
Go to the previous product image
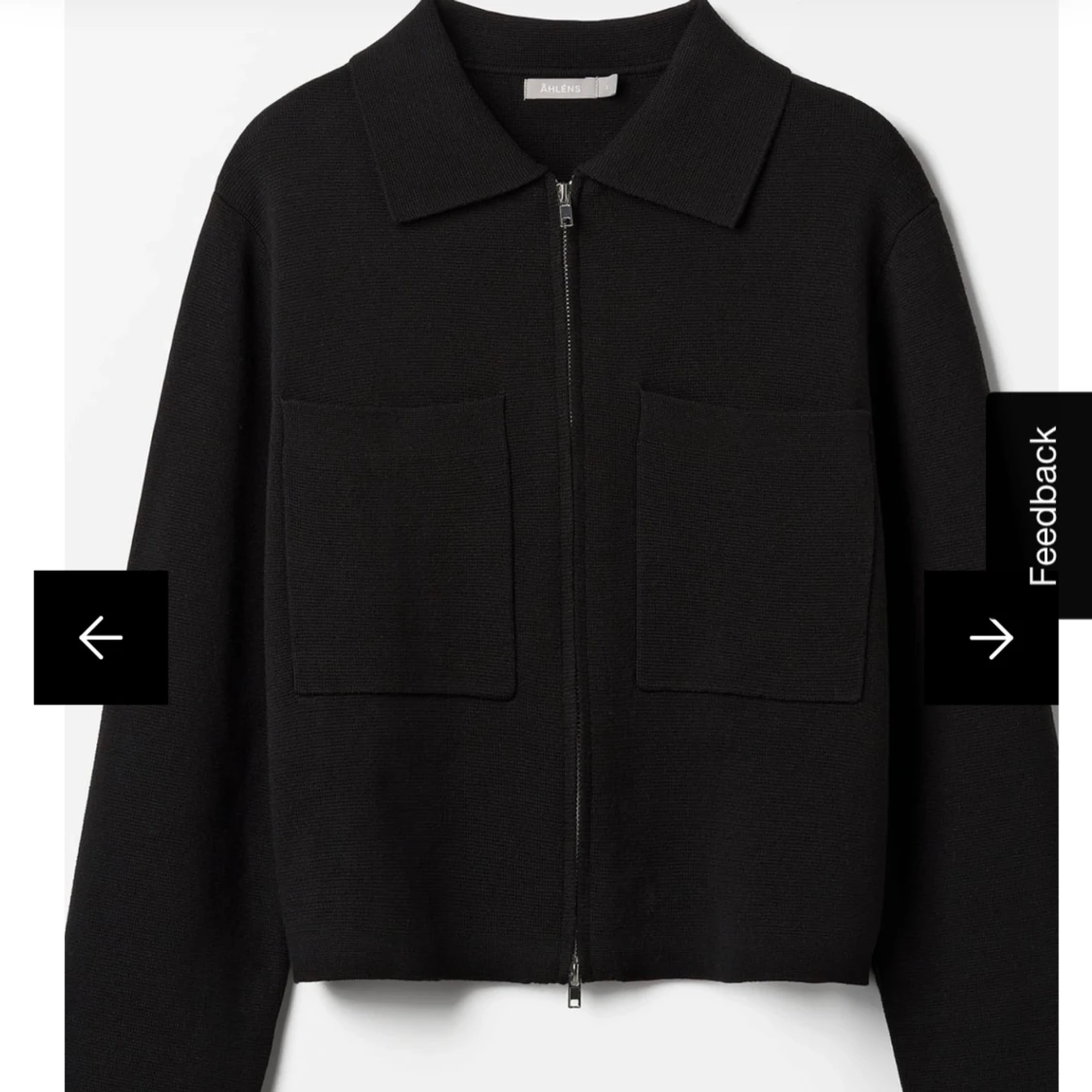100,638
